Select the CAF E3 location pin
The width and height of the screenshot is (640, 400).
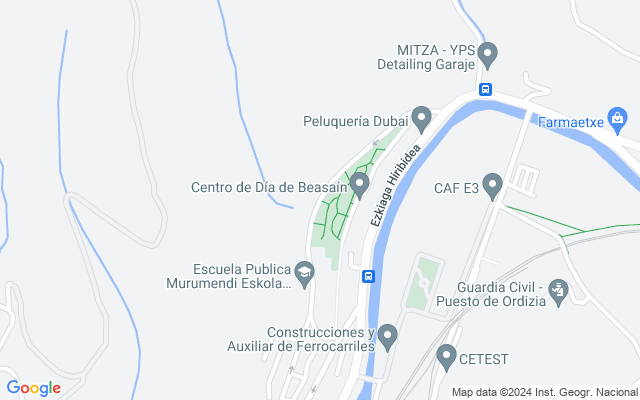[x=492, y=185]
